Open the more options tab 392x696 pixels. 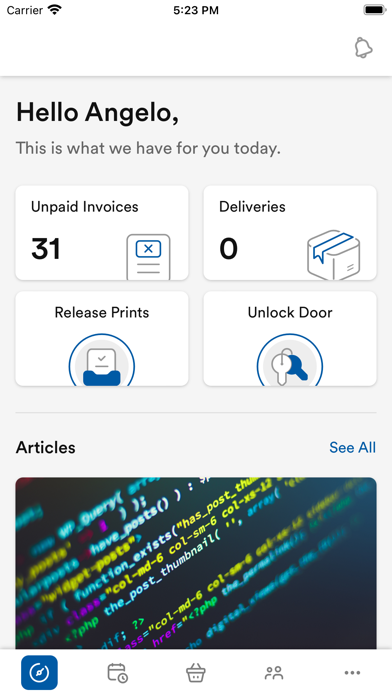[x=352, y=673]
